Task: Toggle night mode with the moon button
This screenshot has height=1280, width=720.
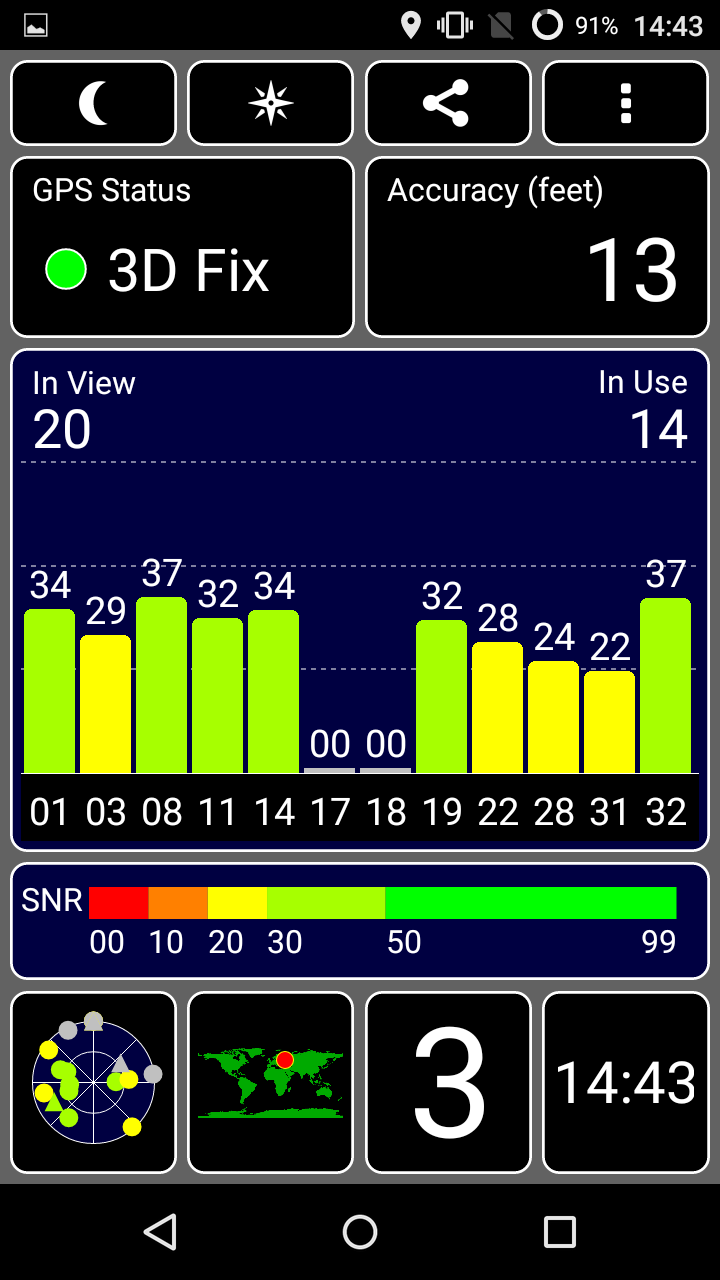Action: pos(93,103)
